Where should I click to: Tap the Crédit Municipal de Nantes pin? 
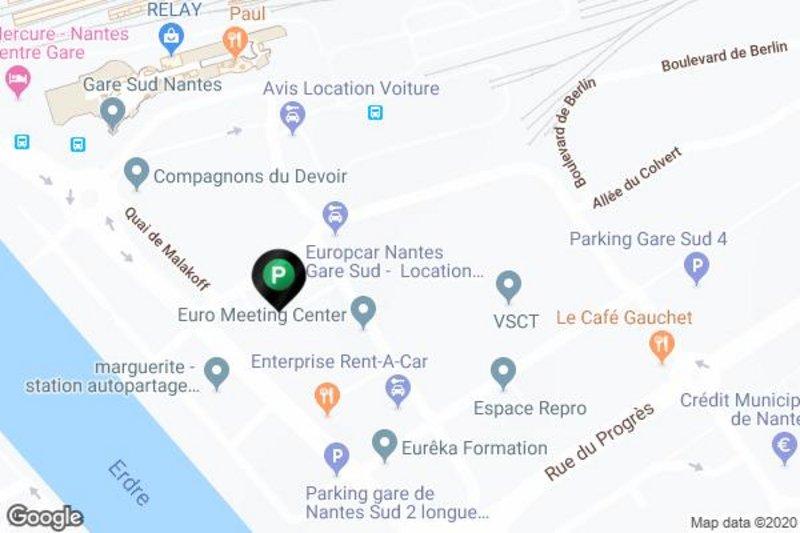786,446
